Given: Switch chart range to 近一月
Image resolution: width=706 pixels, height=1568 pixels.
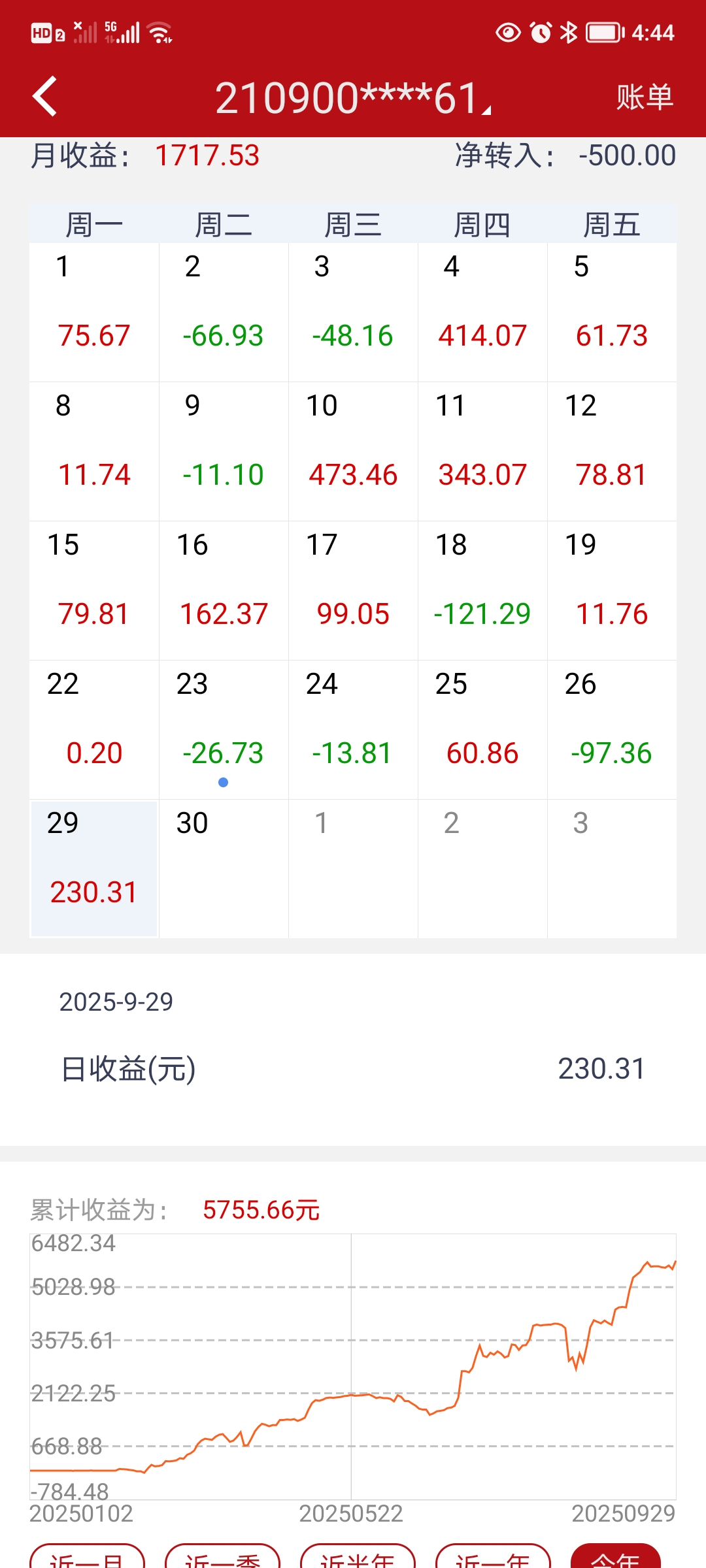Looking at the screenshot, I should [x=88, y=1558].
